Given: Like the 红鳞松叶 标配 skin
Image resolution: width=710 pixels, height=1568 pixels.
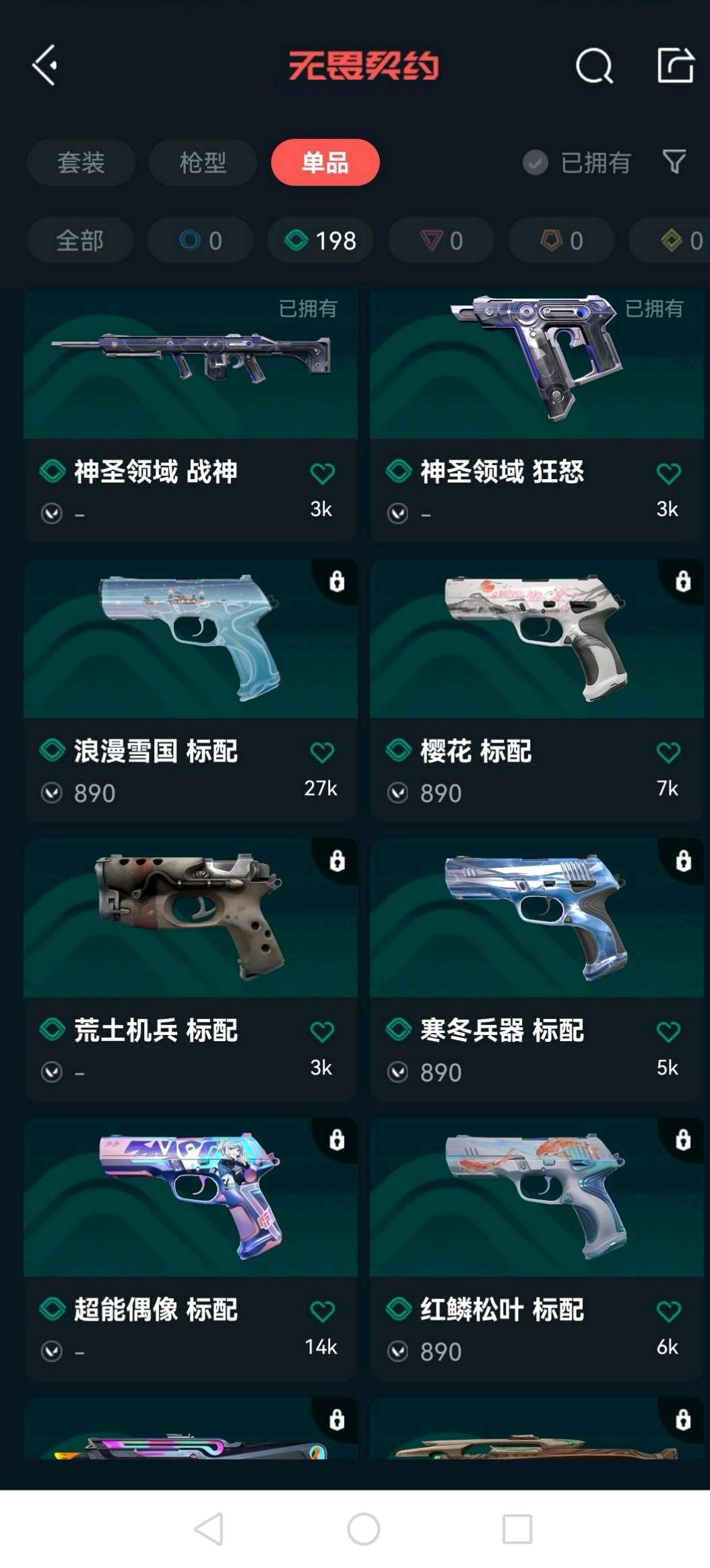Looking at the screenshot, I should 668,1311.
